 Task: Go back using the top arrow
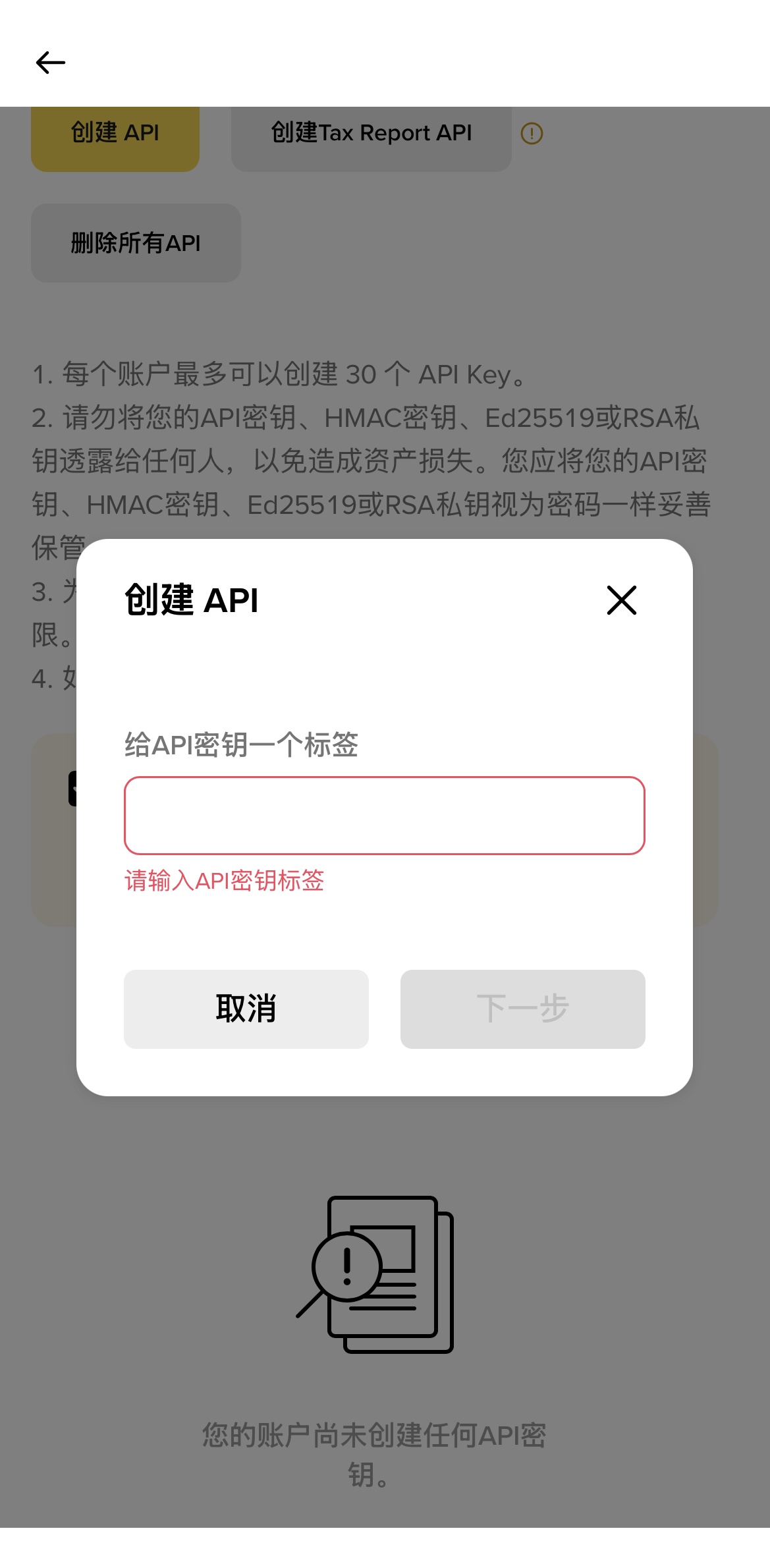pyautogui.click(x=51, y=63)
